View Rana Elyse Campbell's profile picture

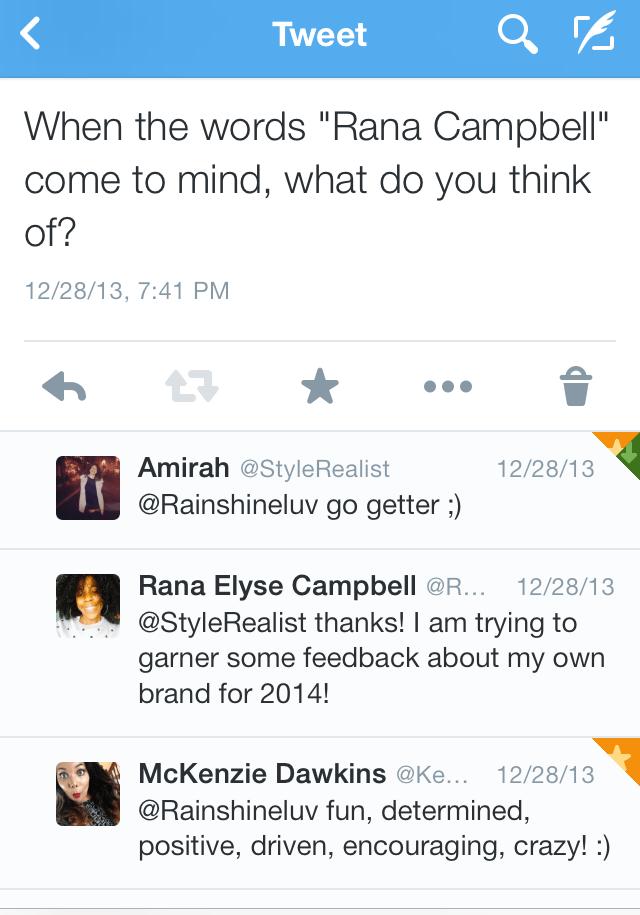click(x=88, y=606)
